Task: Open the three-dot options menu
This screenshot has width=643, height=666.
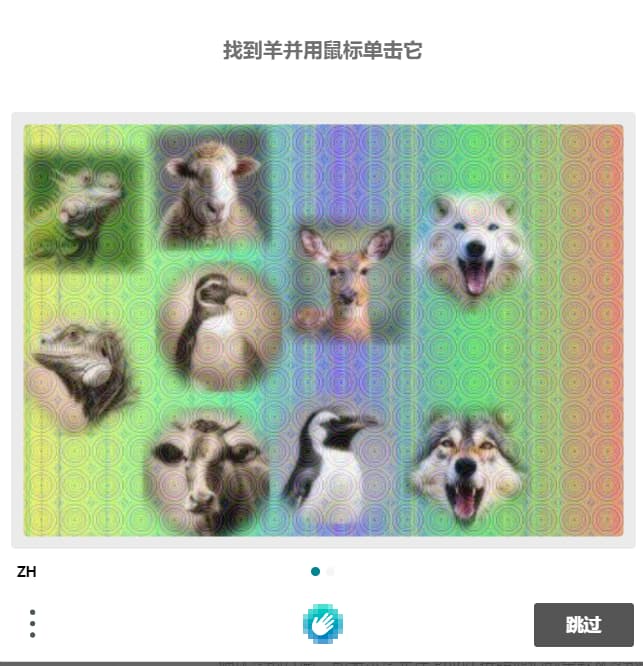Action: 33,624
